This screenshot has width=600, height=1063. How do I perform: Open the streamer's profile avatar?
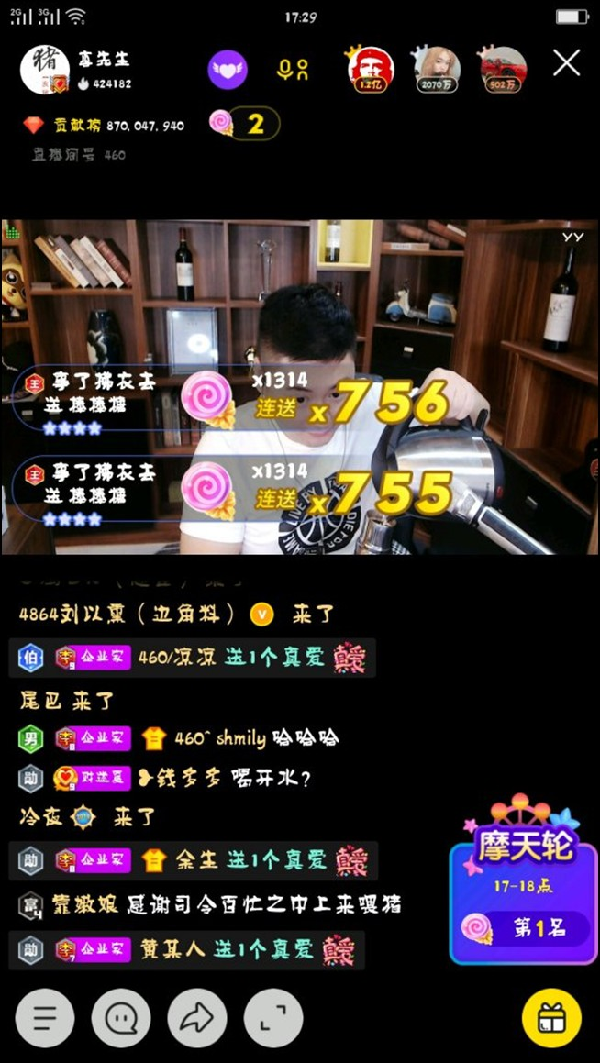(45, 69)
